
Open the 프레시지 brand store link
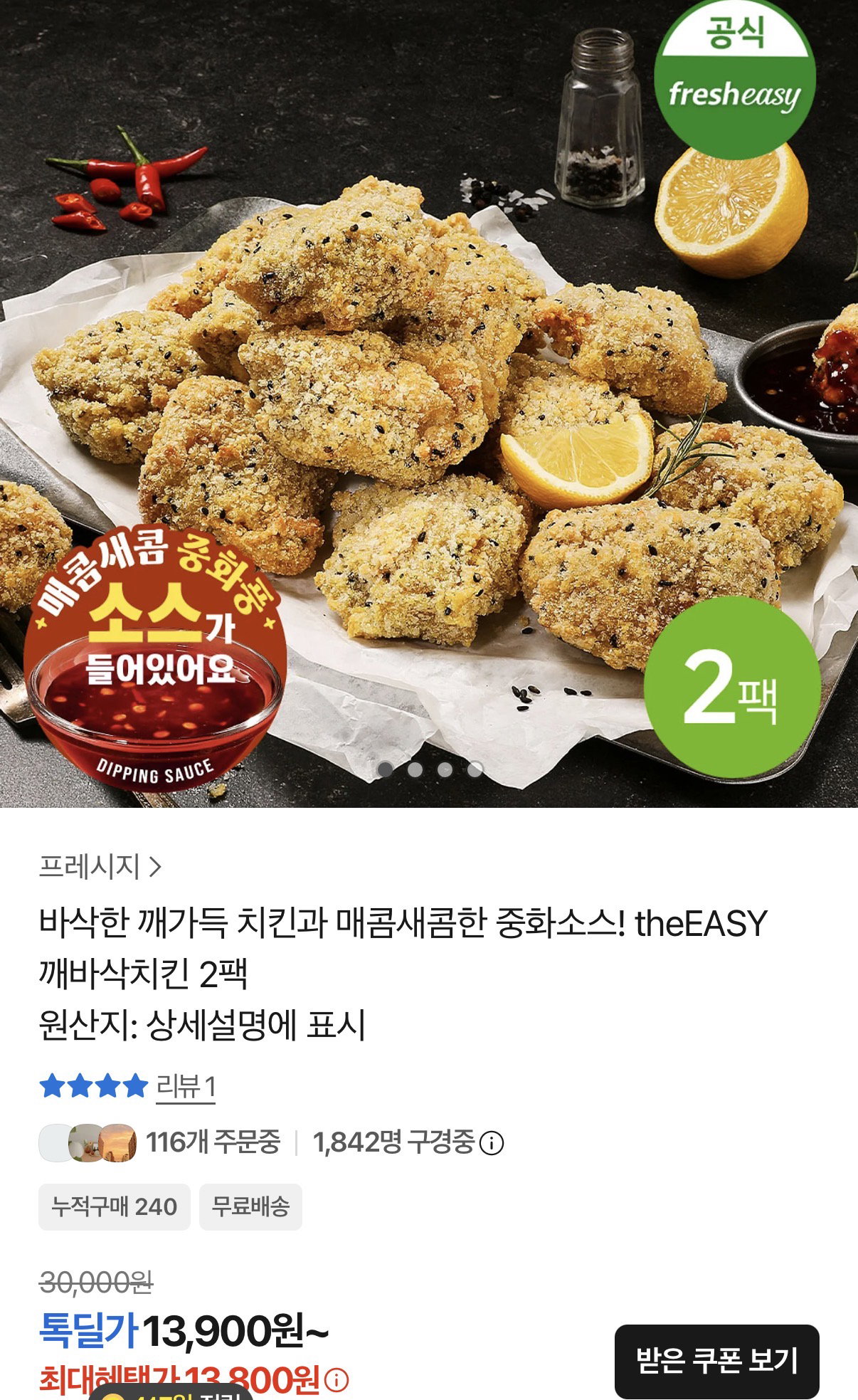pos(100,866)
